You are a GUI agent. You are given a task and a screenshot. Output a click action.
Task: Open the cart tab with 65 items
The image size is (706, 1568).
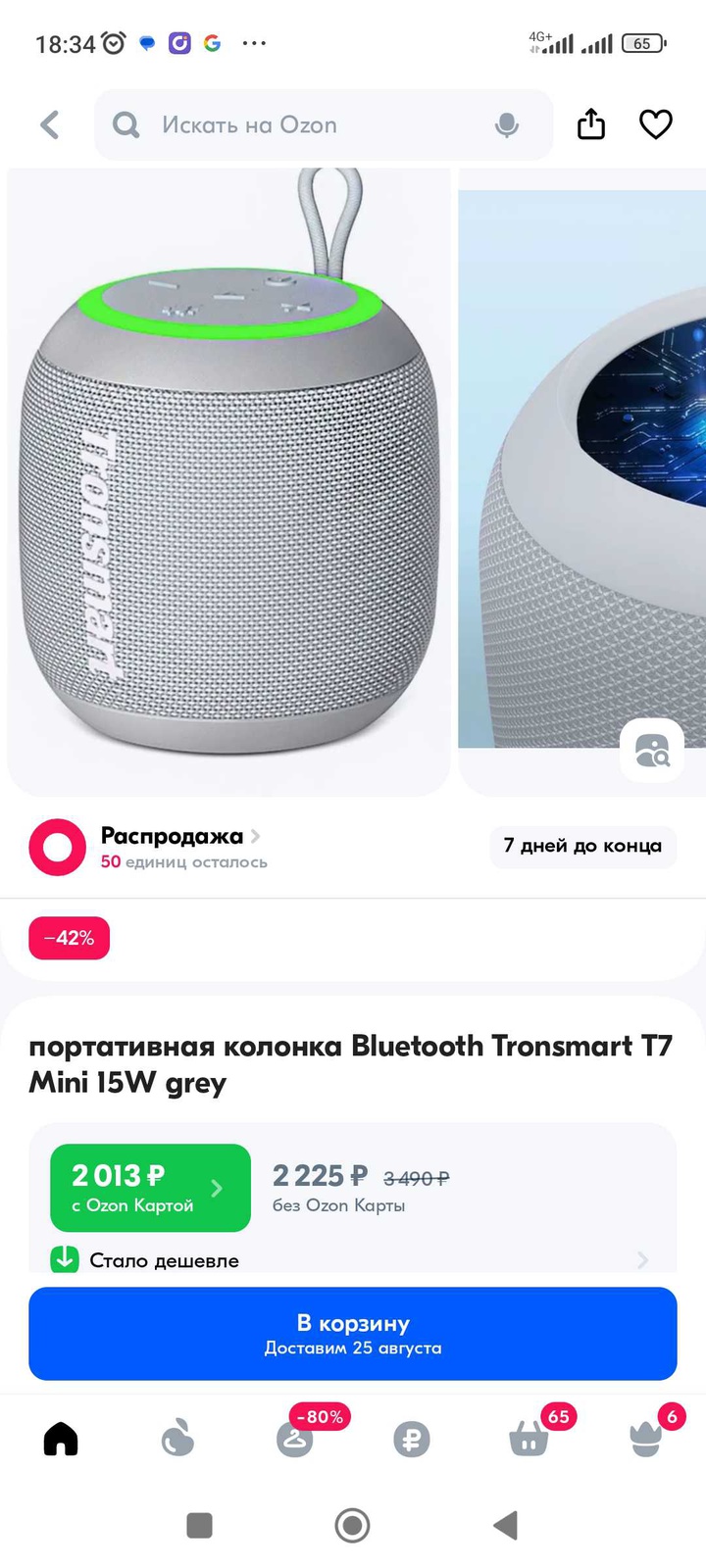coord(529,1439)
